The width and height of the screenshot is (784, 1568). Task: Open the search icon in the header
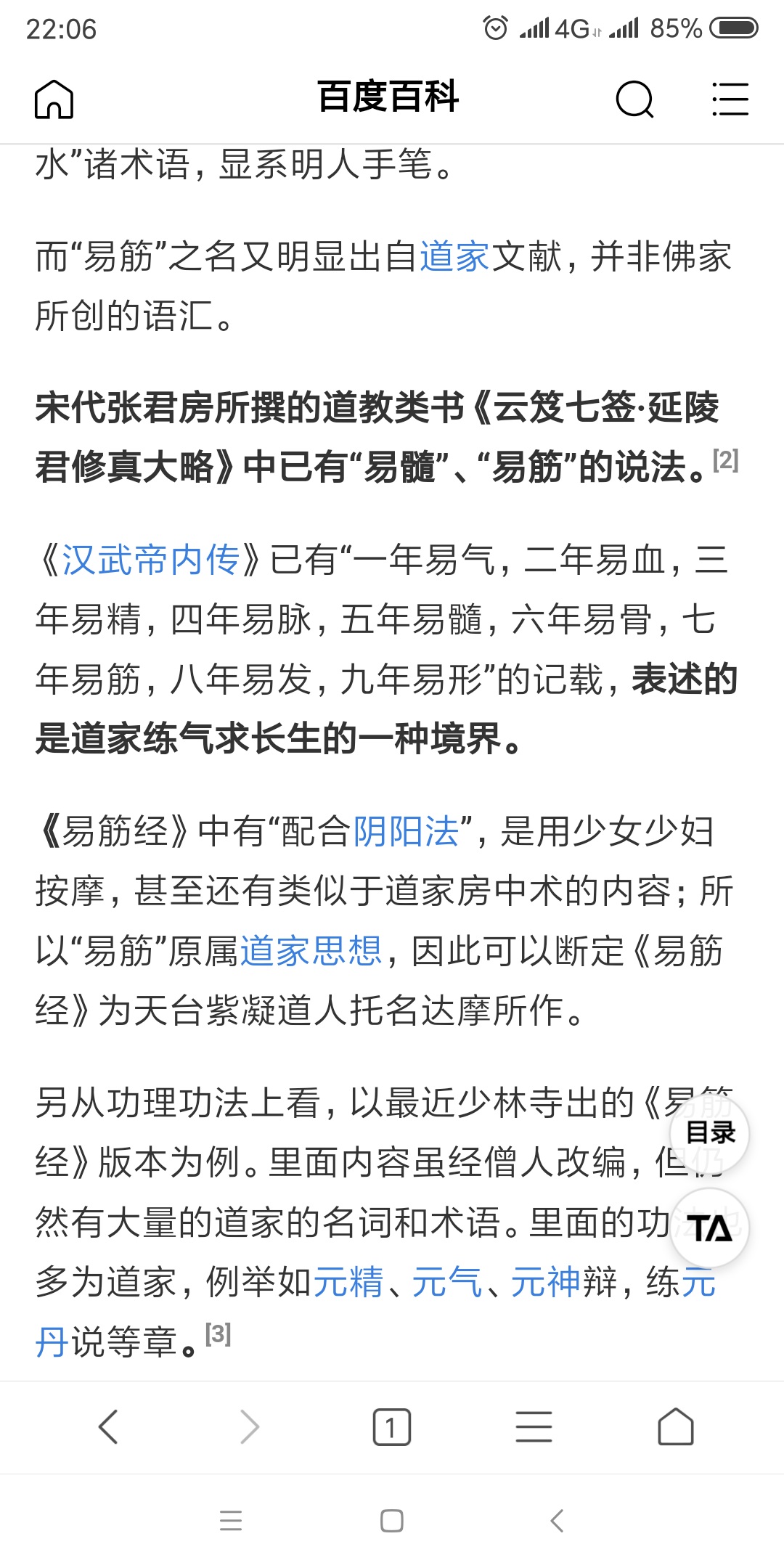point(634,99)
